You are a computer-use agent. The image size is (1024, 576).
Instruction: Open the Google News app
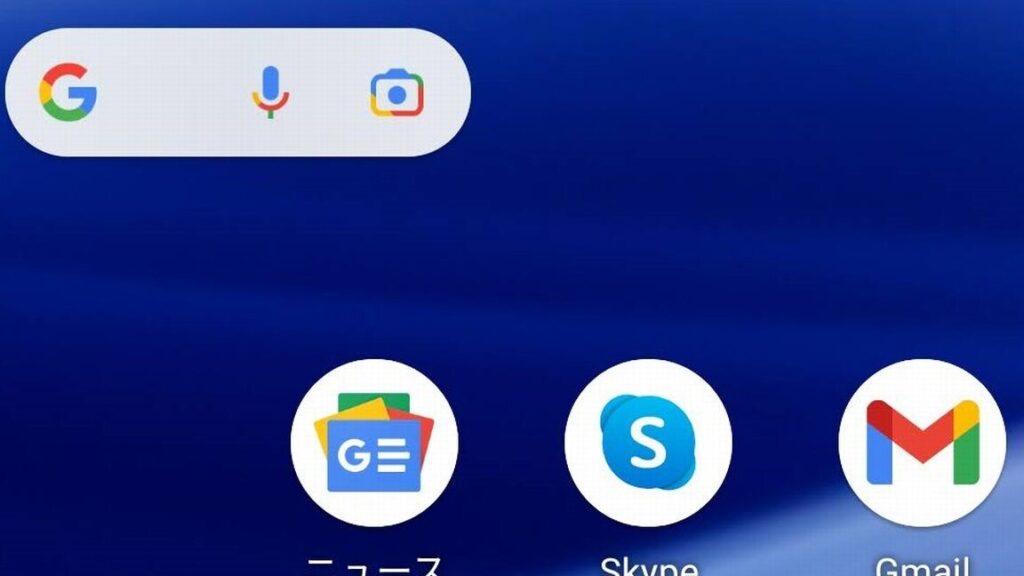(374, 443)
